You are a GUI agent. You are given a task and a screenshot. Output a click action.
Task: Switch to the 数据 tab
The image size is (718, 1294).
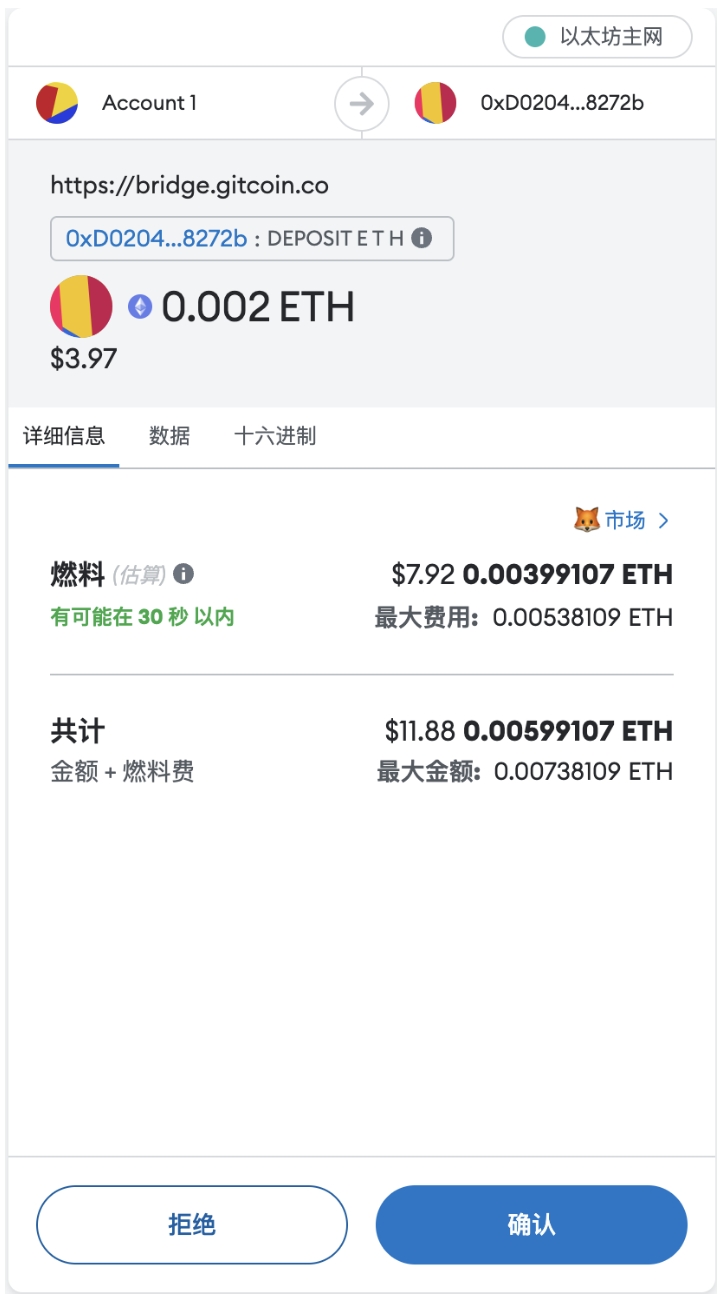click(x=169, y=436)
